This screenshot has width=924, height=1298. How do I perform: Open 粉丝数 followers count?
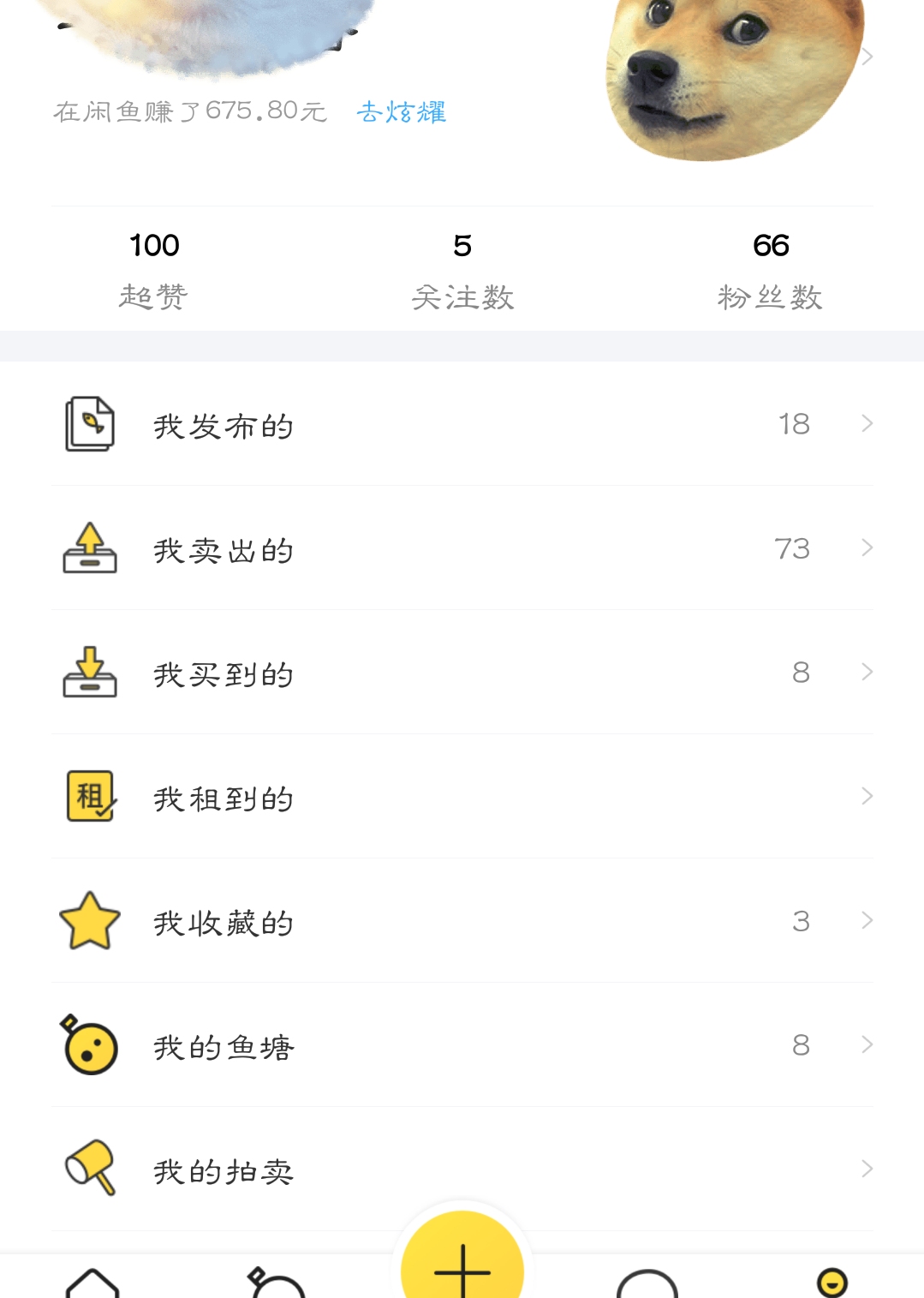click(x=769, y=267)
